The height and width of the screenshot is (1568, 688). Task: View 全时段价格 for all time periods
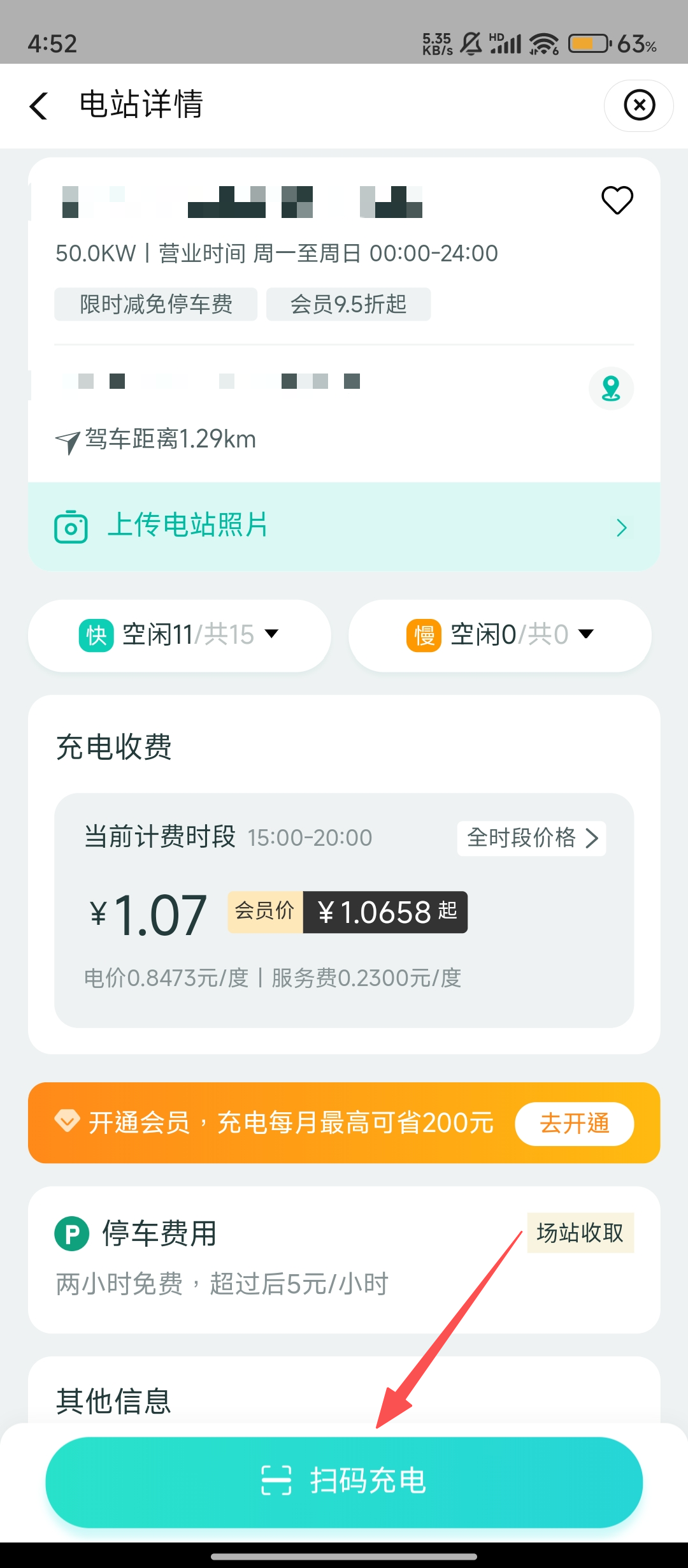point(531,838)
